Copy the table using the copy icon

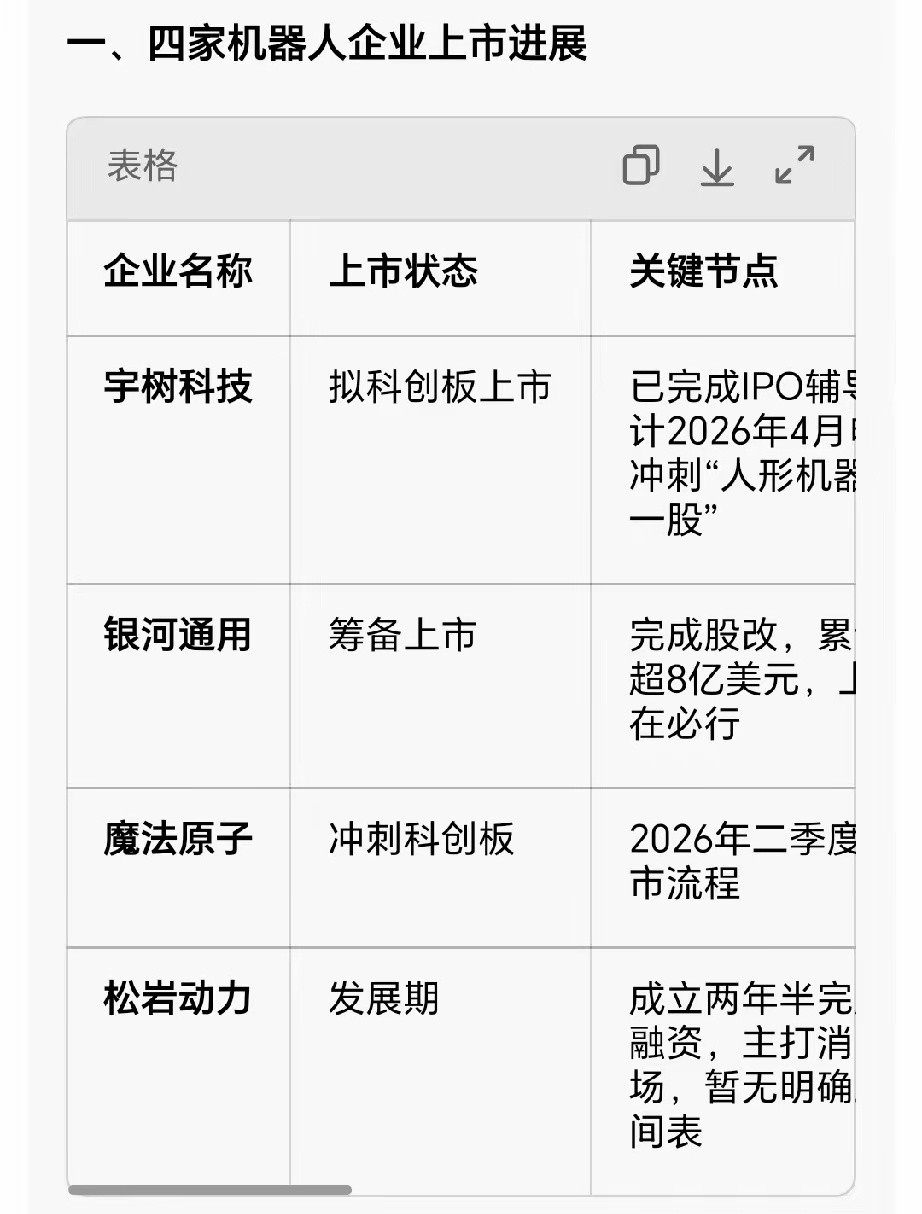[643, 166]
